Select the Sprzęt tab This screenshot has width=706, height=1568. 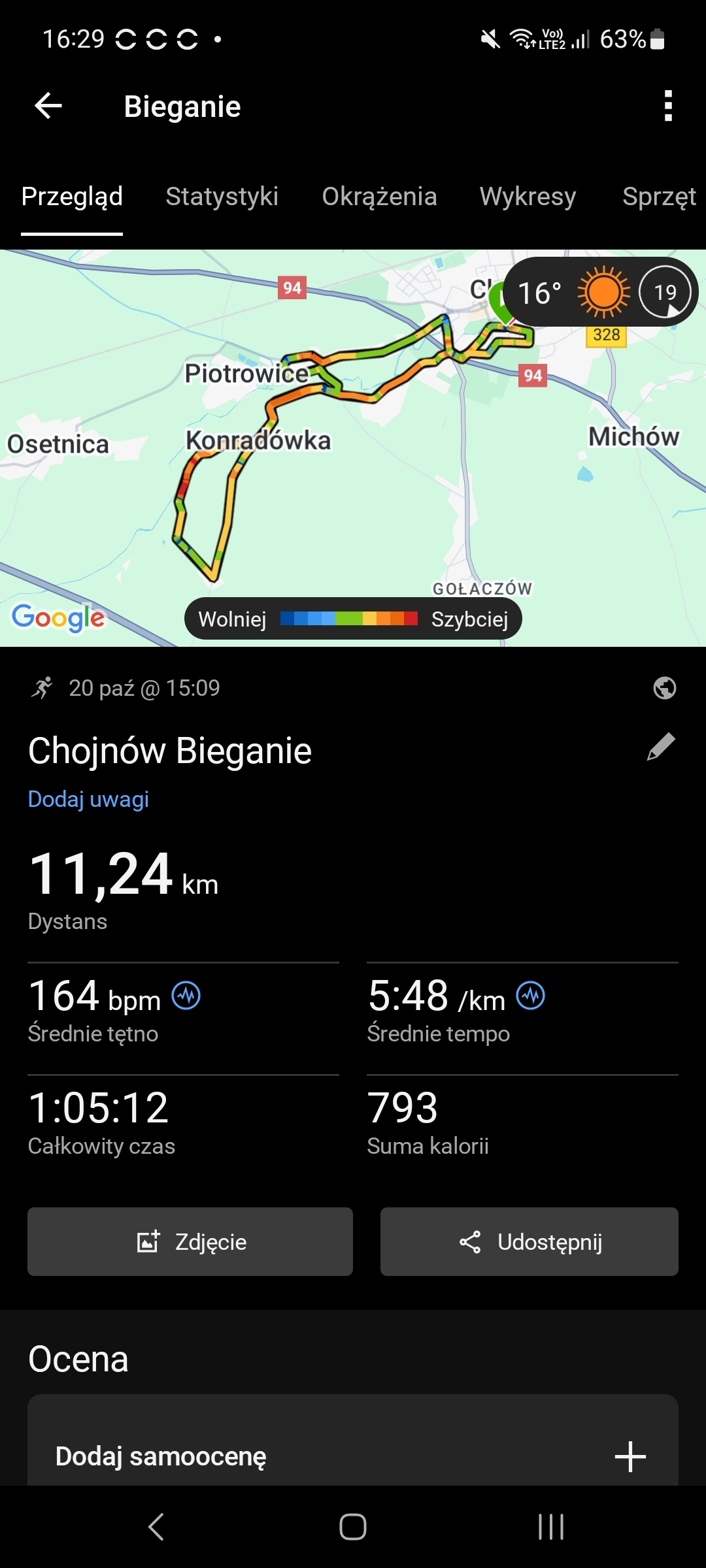click(658, 197)
